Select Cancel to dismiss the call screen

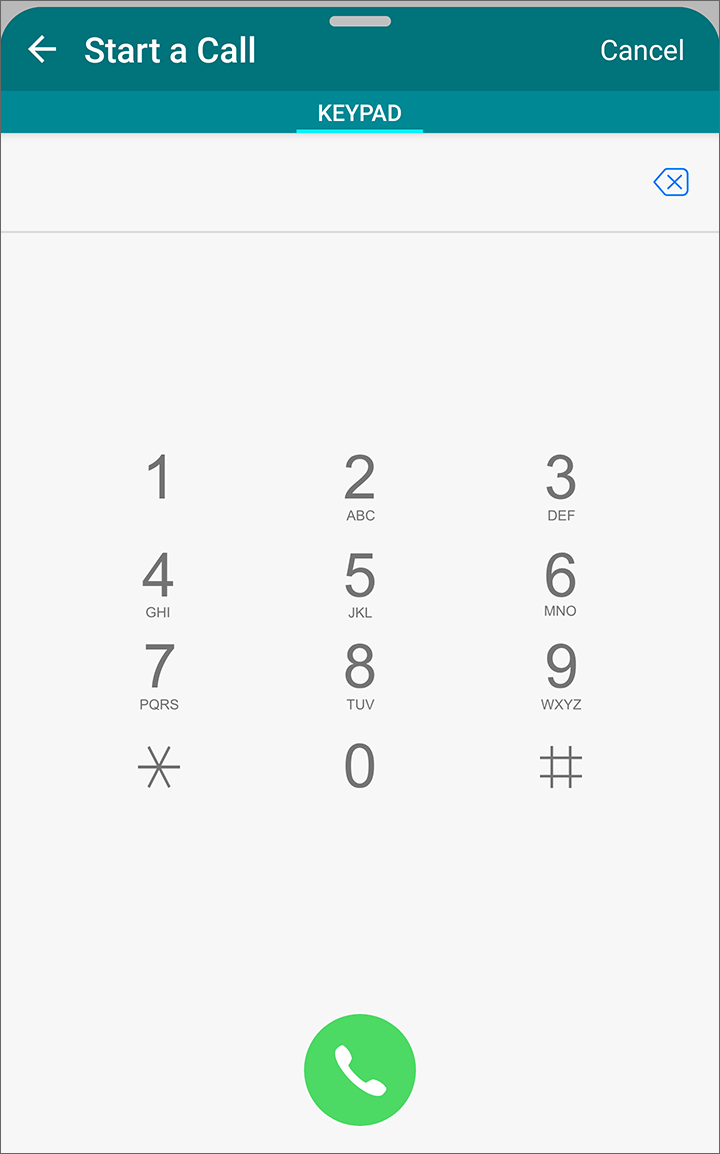(642, 49)
